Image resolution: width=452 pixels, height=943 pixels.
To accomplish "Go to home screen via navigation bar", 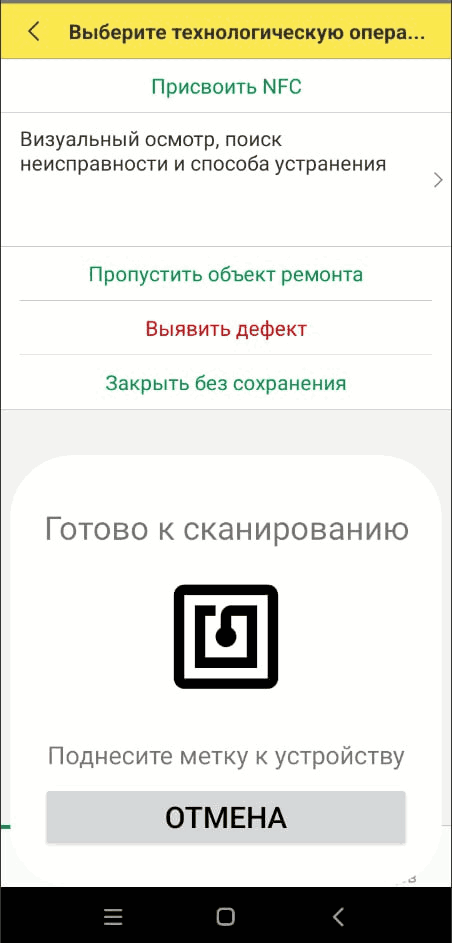I will pyautogui.click(x=225, y=916).
